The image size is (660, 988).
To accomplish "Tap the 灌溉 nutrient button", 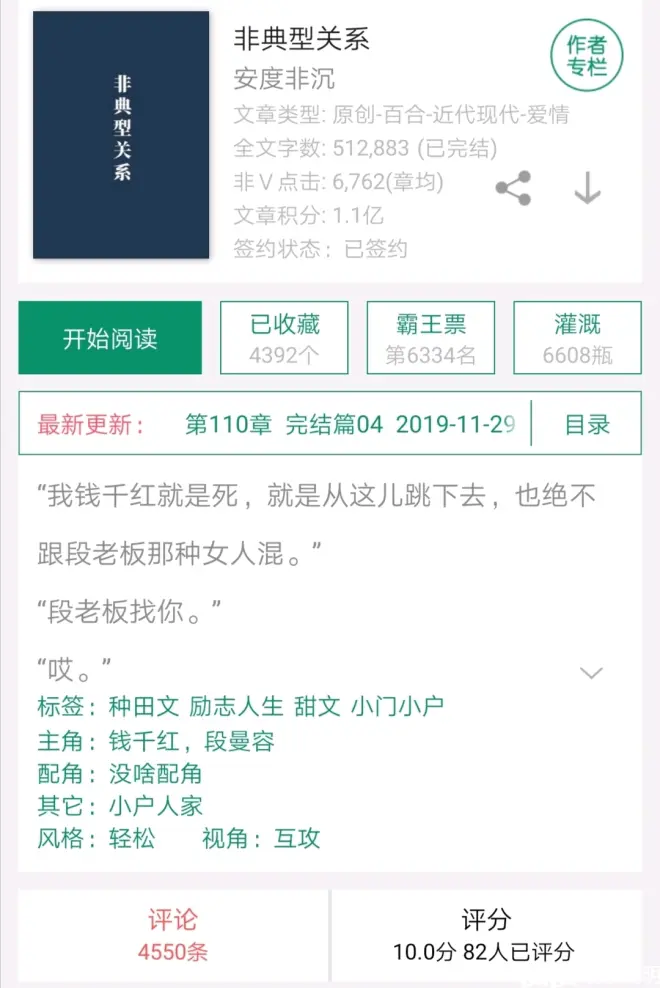I will (x=577, y=338).
